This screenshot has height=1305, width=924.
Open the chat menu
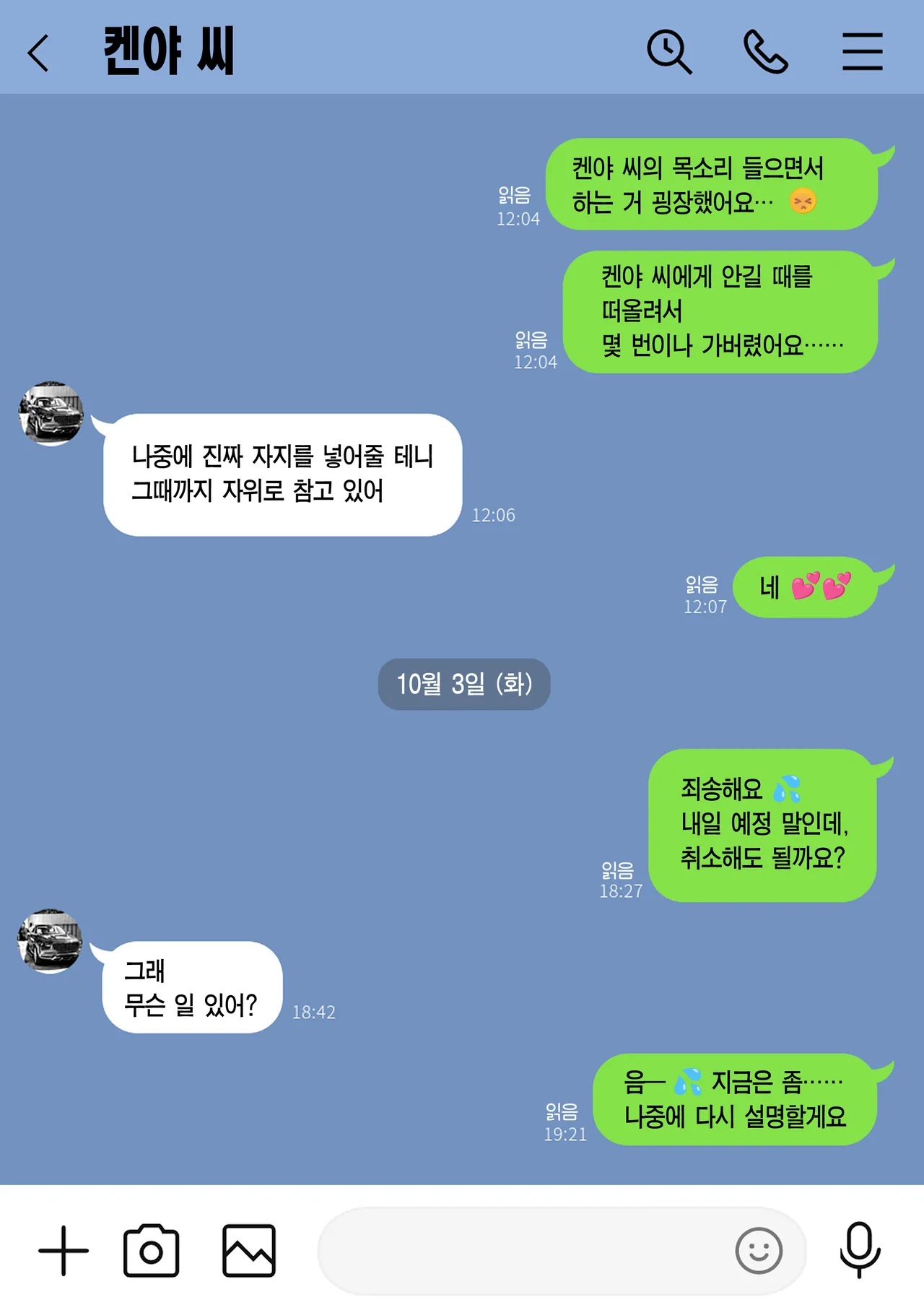(x=862, y=52)
